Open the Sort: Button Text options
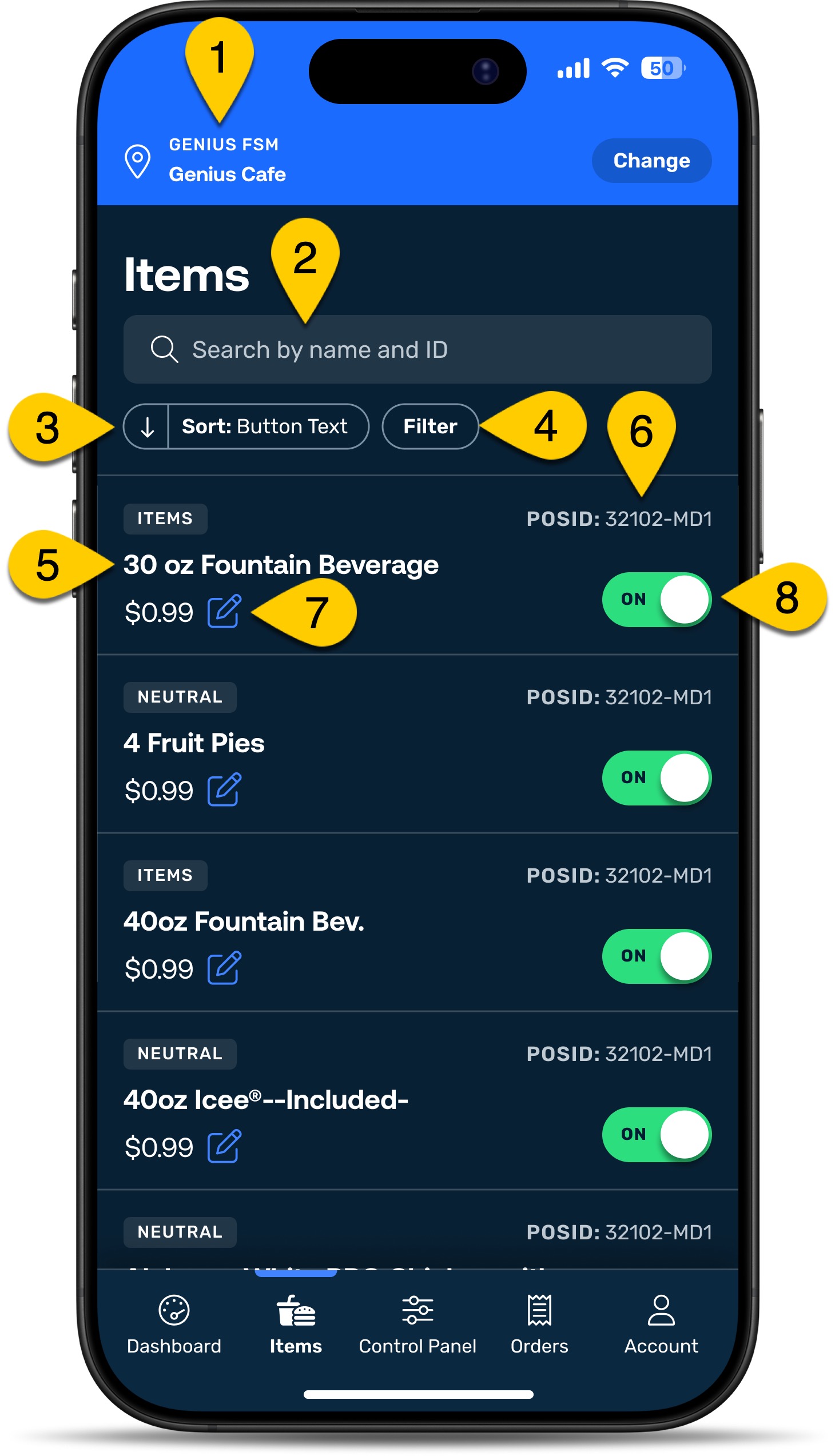This screenshot has width=839, height=1456. [x=265, y=427]
